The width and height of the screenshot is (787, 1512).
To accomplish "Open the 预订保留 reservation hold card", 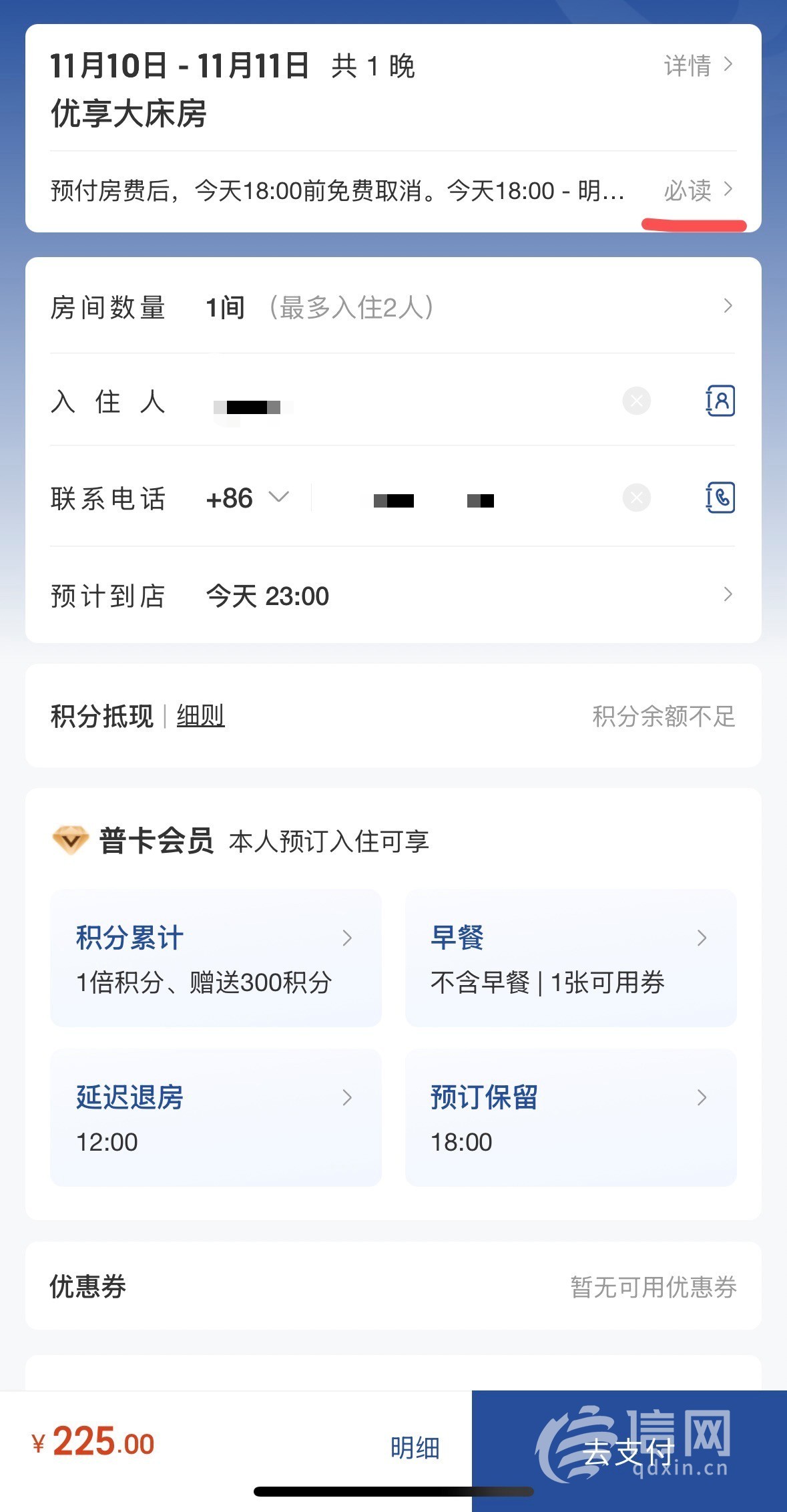I will 571,1117.
